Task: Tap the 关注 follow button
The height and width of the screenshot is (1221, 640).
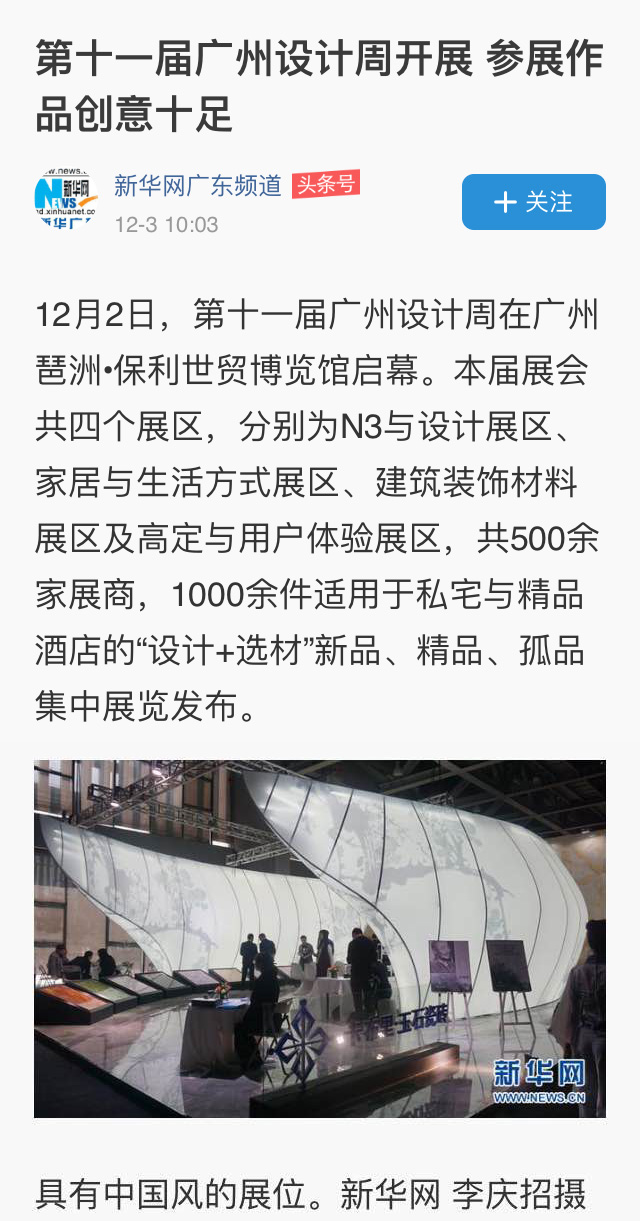Action: click(533, 202)
